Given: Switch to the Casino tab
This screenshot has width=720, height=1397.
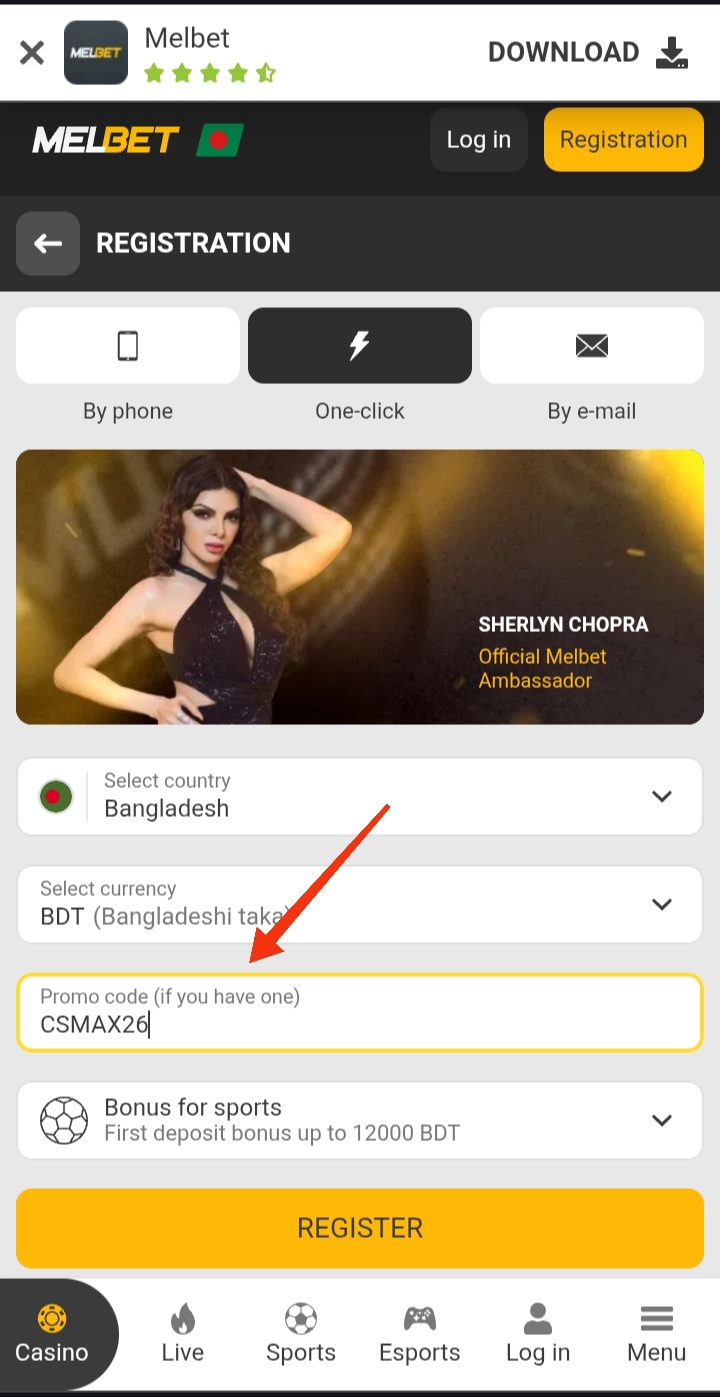Looking at the screenshot, I should pyautogui.click(x=52, y=1334).
